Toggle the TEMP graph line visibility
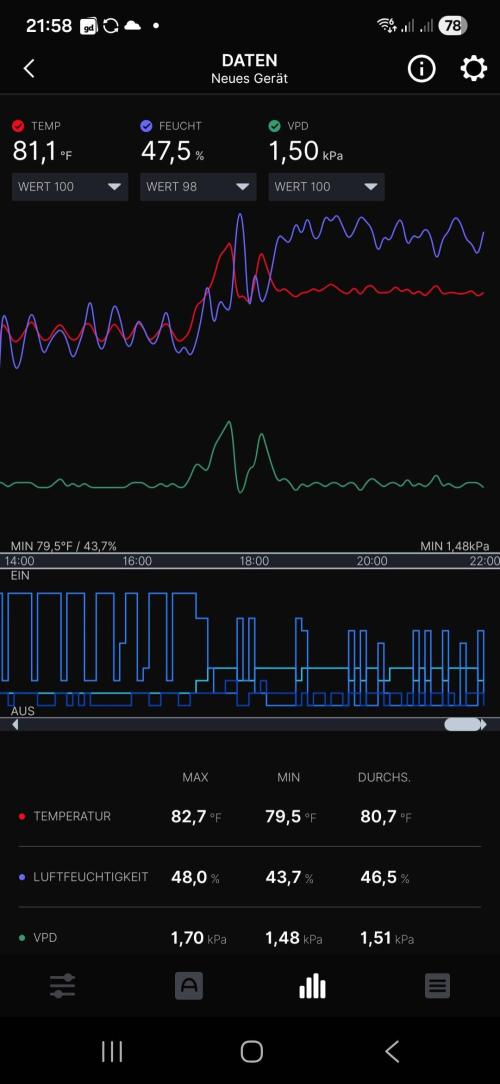This screenshot has height=1084, width=500. 19,126
